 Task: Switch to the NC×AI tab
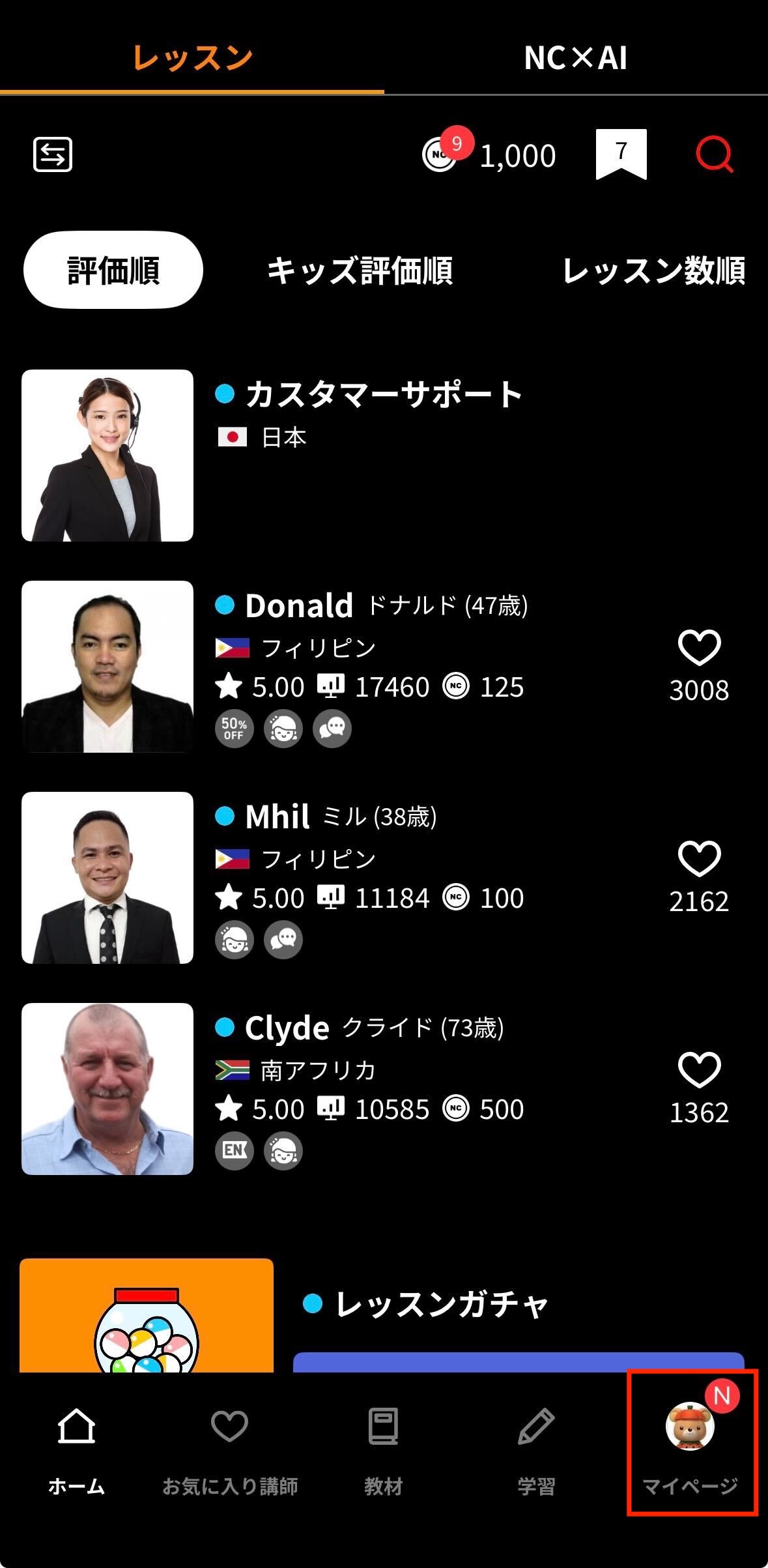(576, 58)
